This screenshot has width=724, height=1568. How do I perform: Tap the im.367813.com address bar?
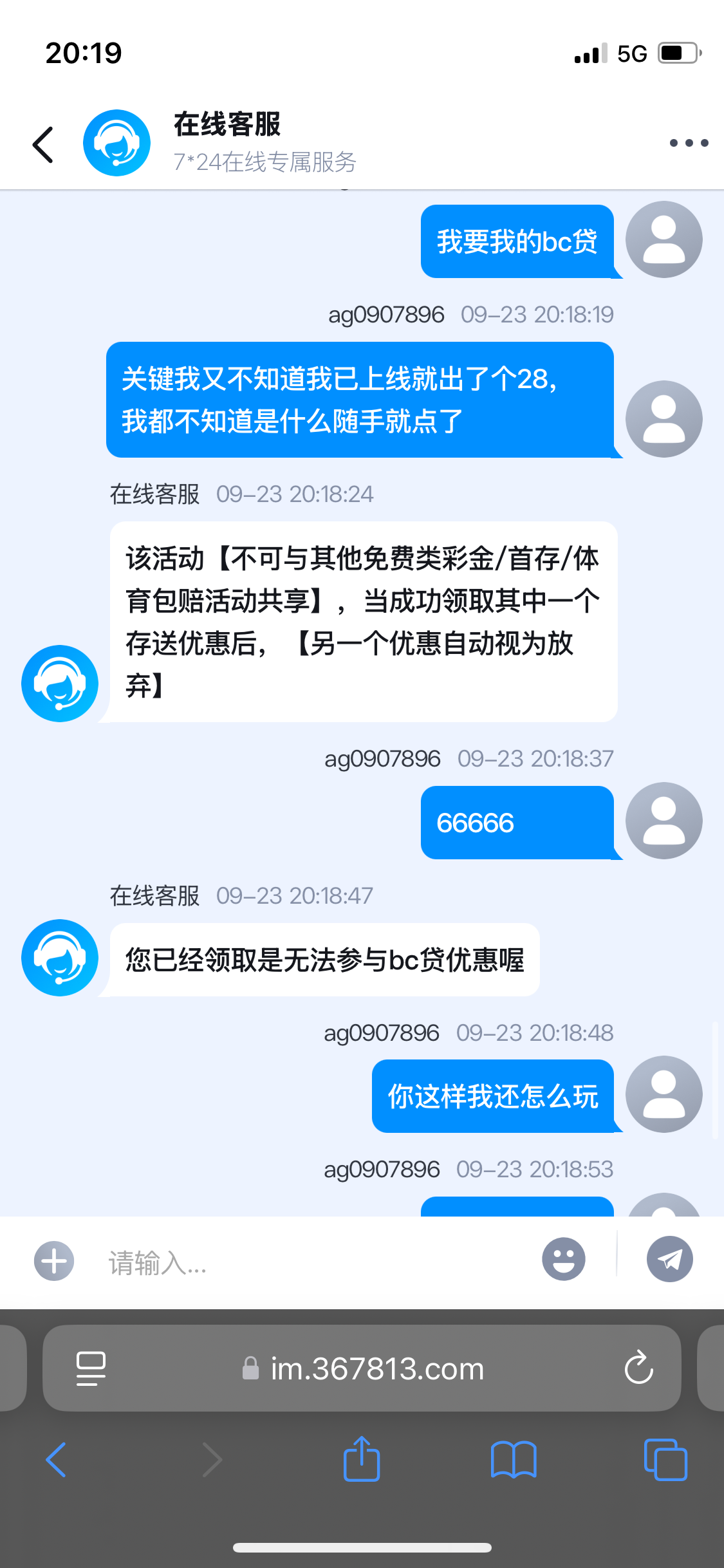(362, 1368)
